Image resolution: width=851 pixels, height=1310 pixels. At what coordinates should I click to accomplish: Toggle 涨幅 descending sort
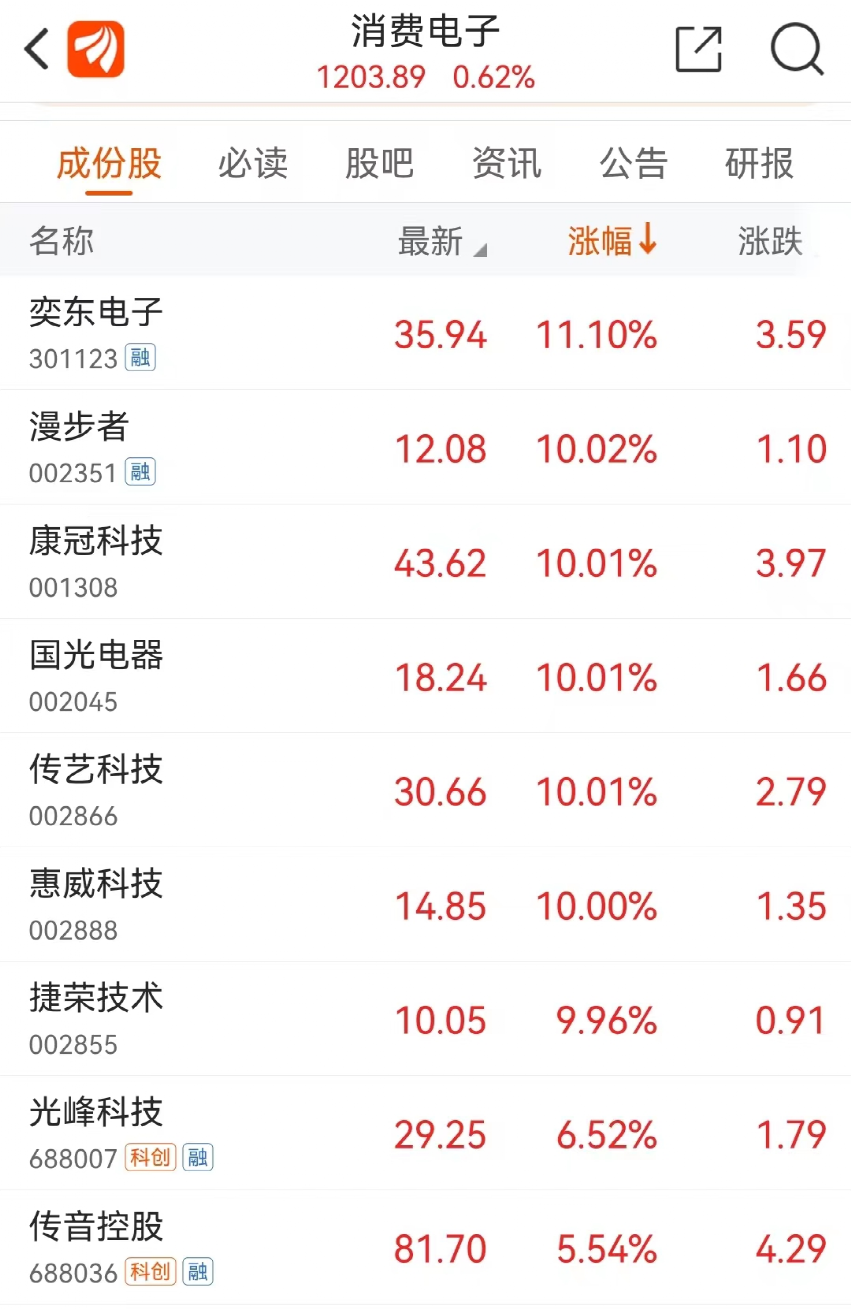[612, 241]
